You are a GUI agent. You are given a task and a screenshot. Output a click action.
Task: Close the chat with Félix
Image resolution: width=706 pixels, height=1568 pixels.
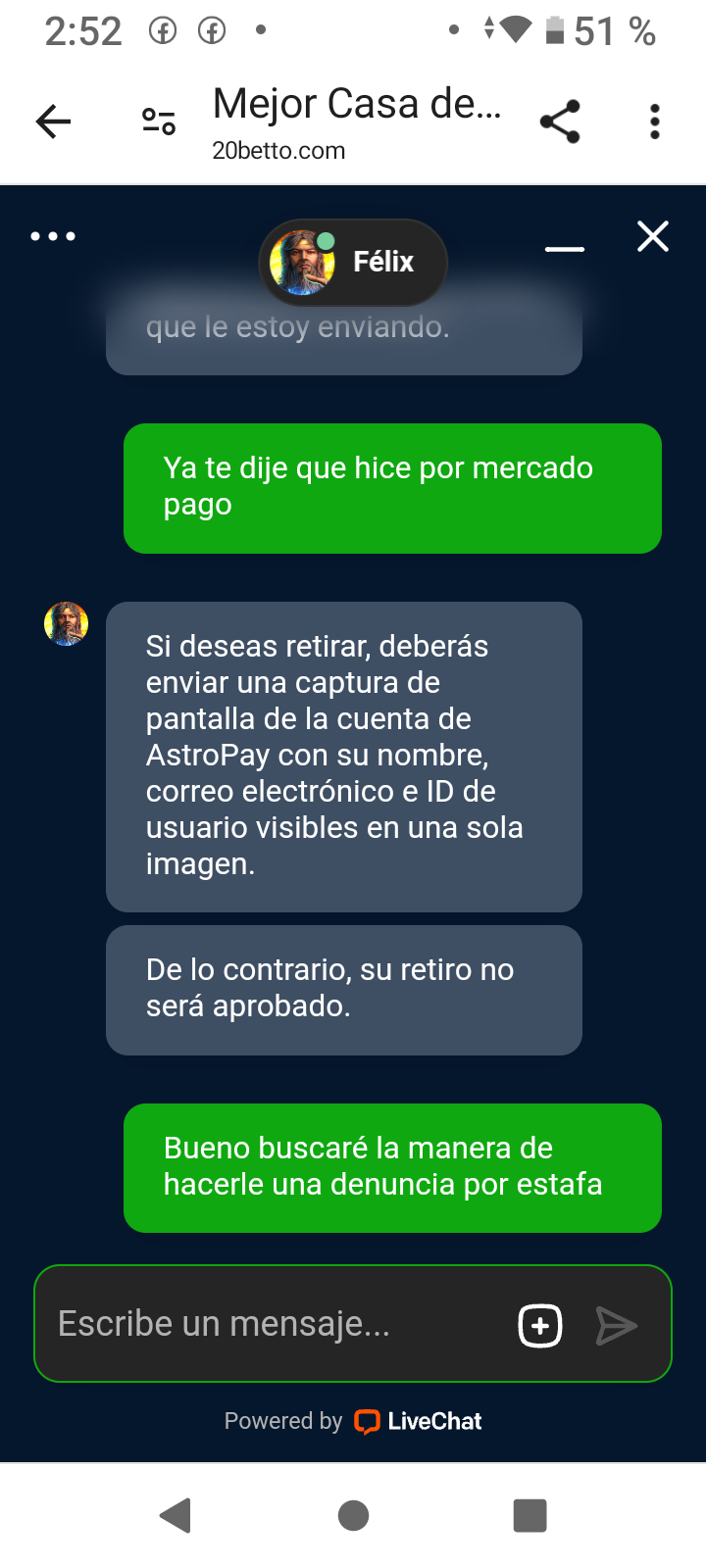coord(652,236)
